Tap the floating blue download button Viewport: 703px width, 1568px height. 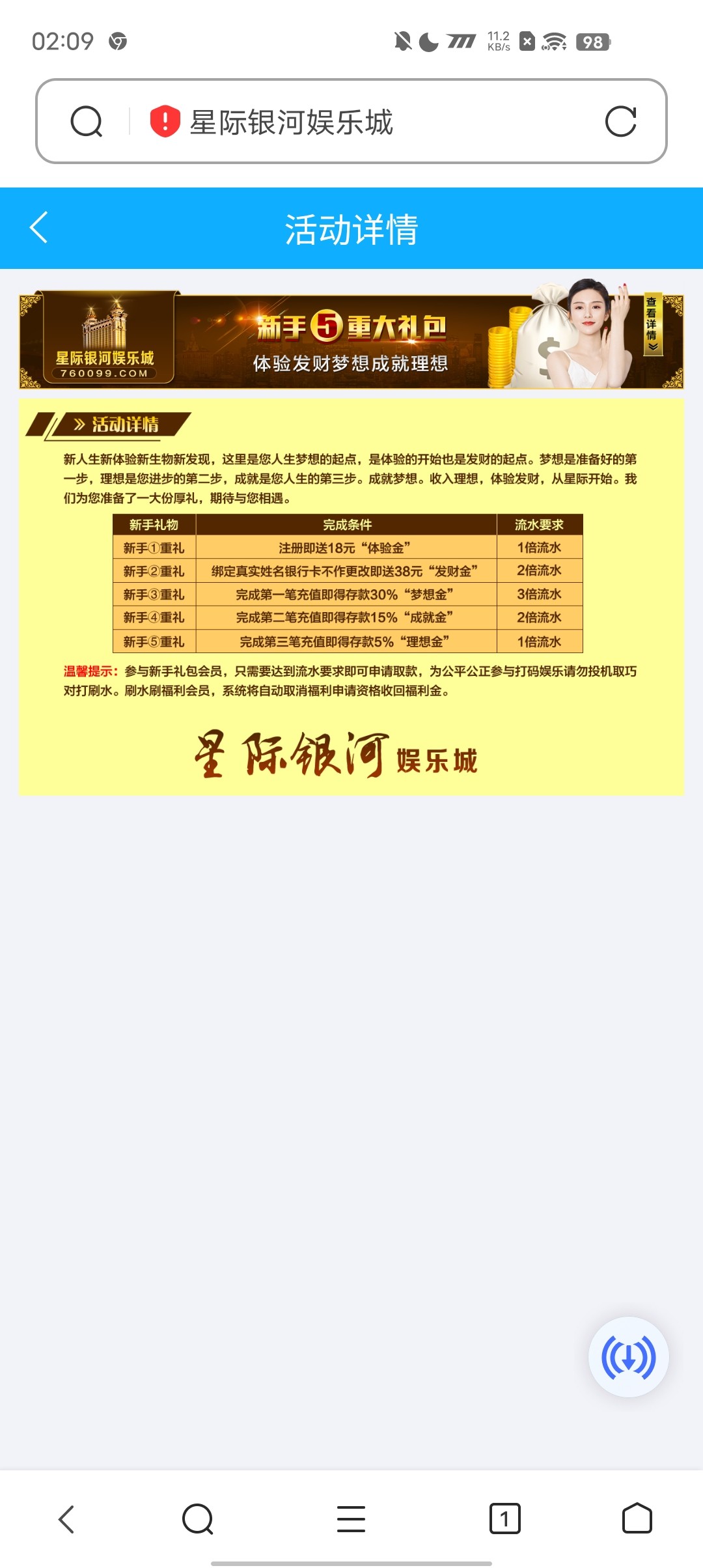click(628, 1357)
